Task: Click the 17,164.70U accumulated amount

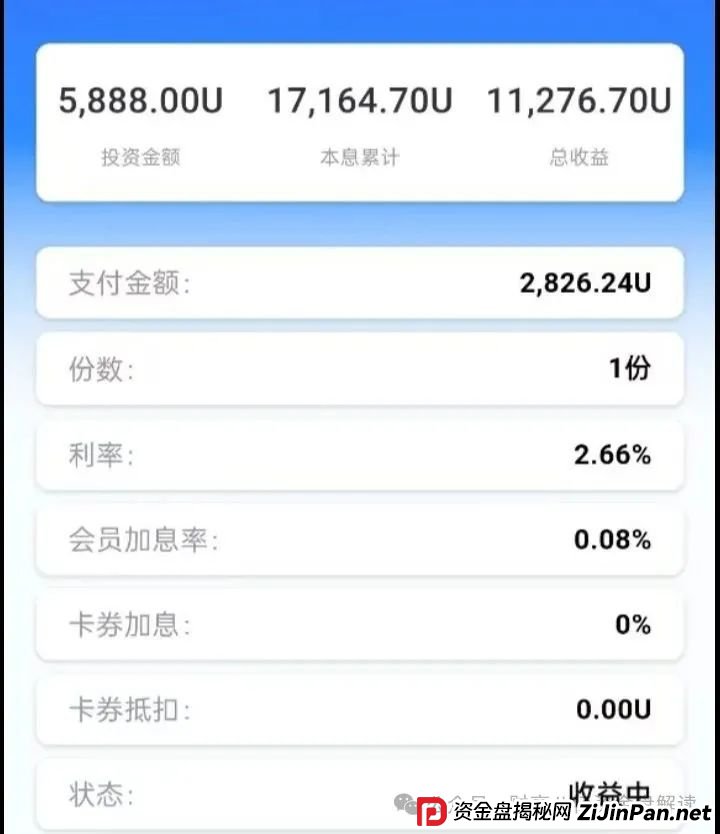Action: point(357,101)
